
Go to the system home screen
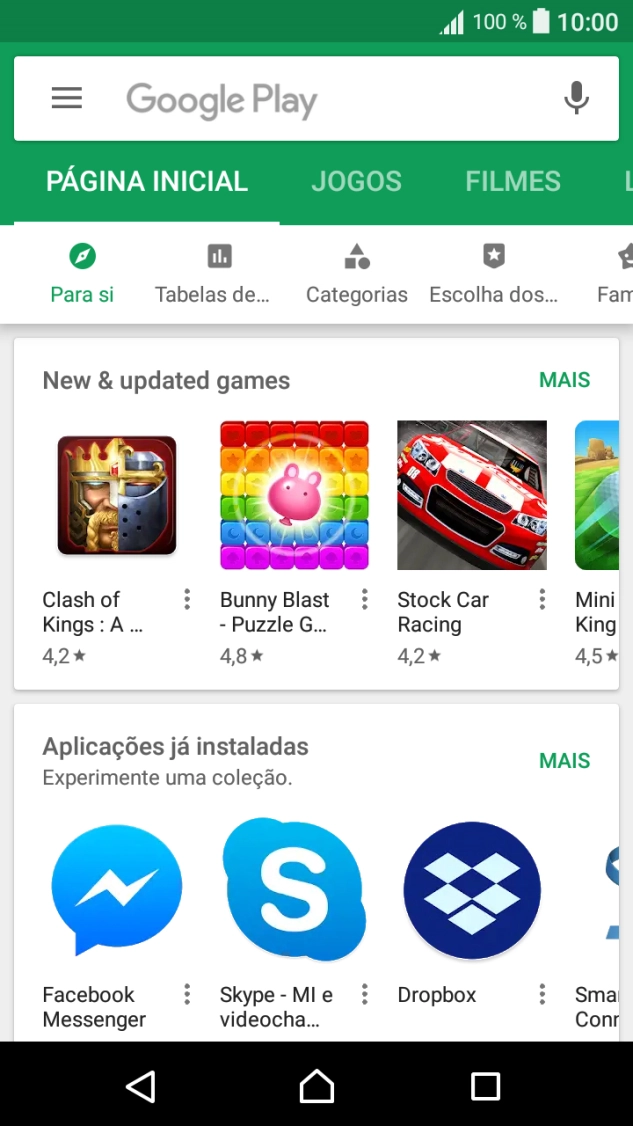[x=316, y=1086]
